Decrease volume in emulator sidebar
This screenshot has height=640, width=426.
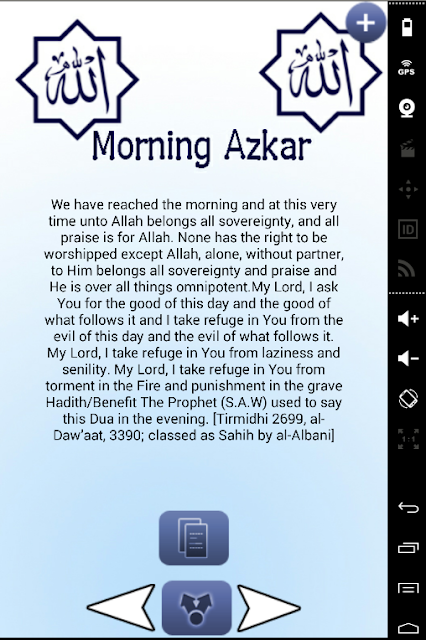tap(408, 358)
